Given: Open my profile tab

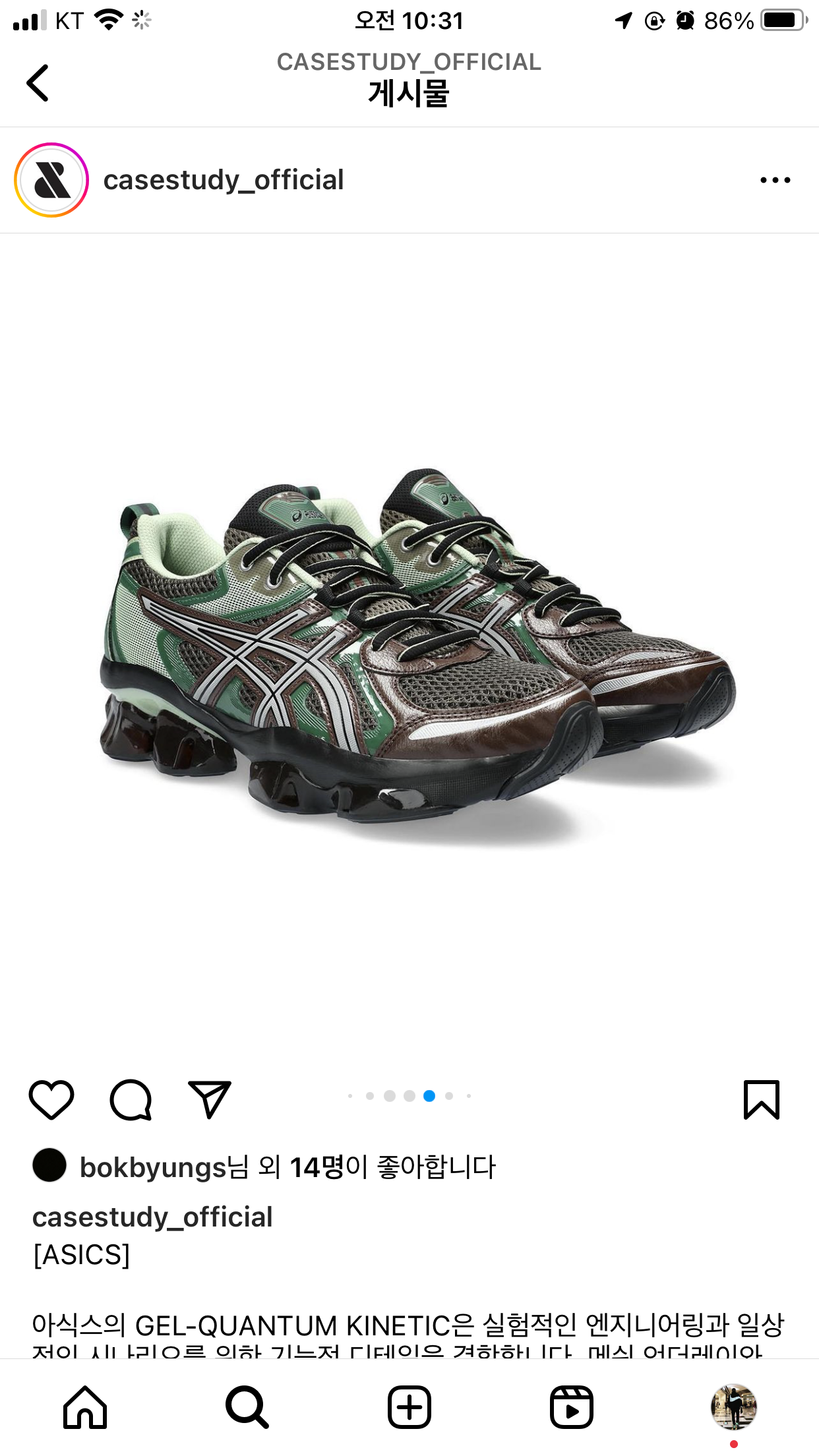Looking at the screenshot, I should pyautogui.click(x=733, y=1407).
